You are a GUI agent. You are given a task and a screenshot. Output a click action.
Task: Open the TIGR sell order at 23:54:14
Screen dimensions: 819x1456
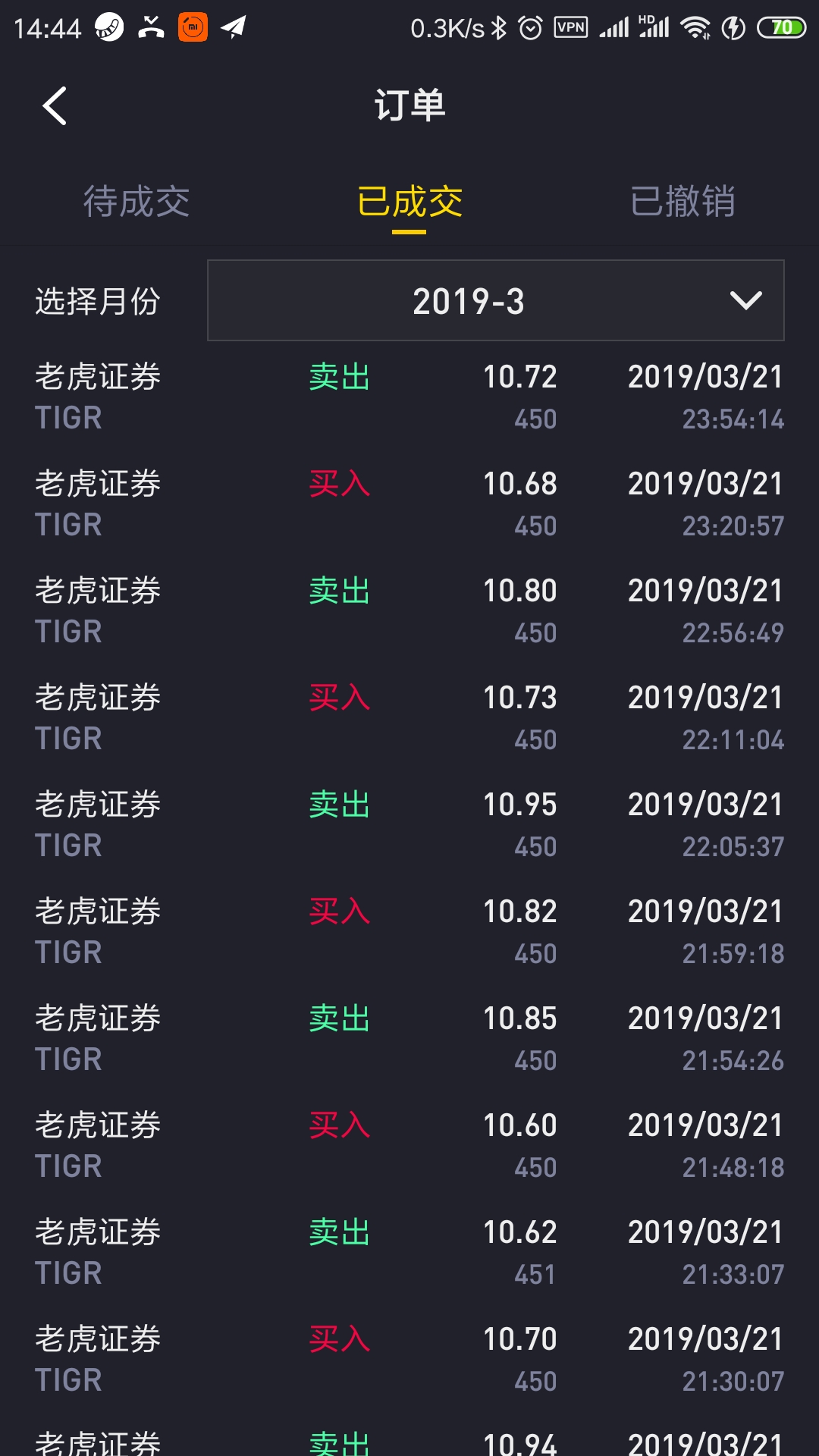409,397
